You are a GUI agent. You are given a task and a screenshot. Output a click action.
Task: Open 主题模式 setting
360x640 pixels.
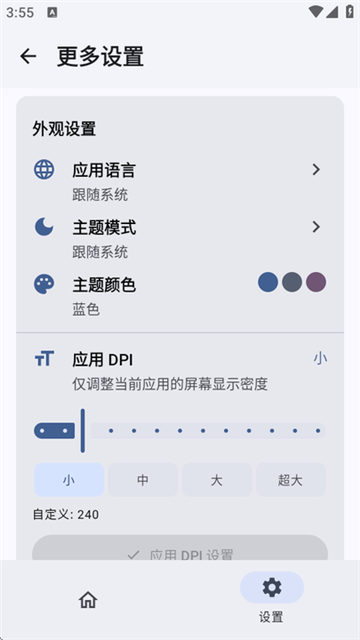coord(180,238)
